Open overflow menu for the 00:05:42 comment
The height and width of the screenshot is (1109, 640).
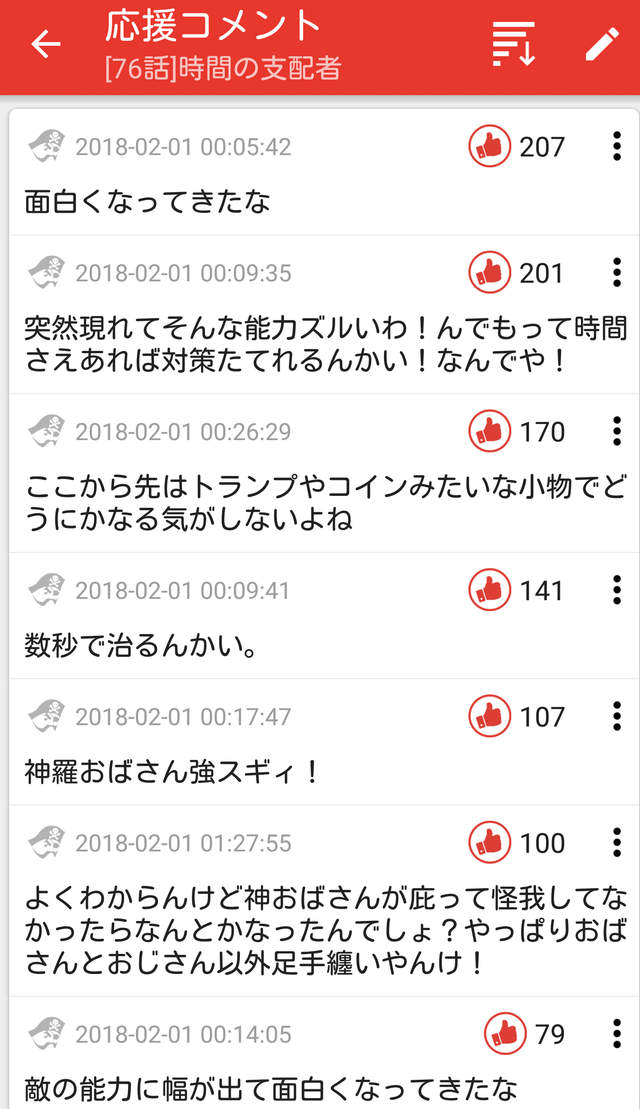pyautogui.click(x=616, y=147)
